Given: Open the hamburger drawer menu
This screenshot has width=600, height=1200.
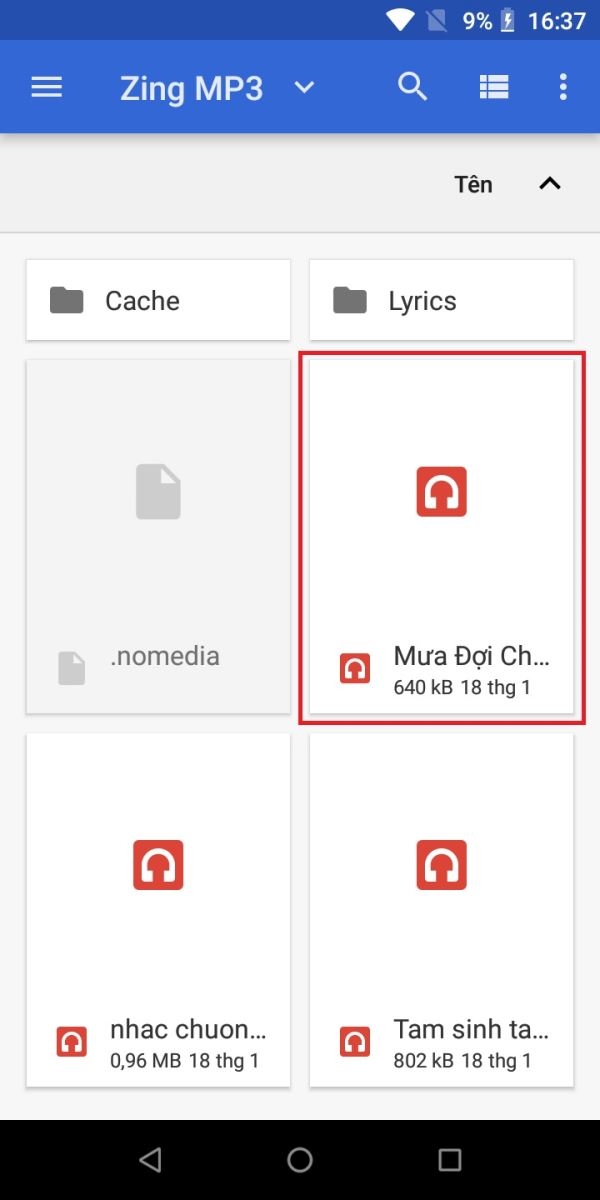Looking at the screenshot, I should tap(47, 88).
